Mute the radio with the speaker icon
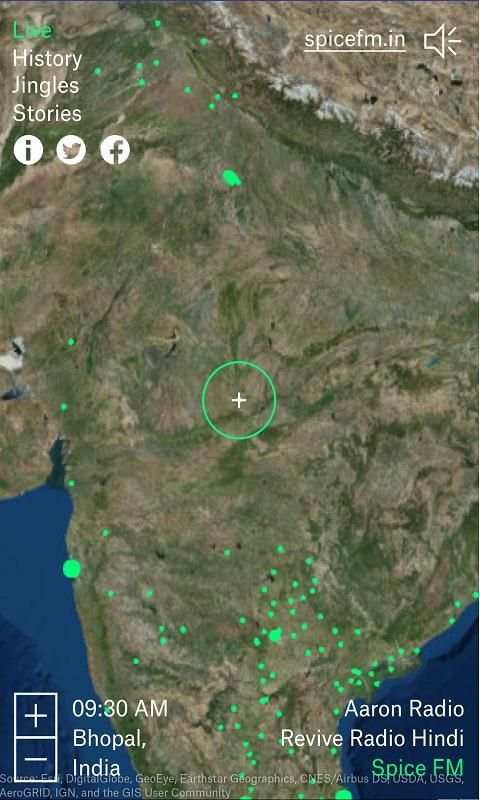The image size is (480, 800). coord(442,40)
